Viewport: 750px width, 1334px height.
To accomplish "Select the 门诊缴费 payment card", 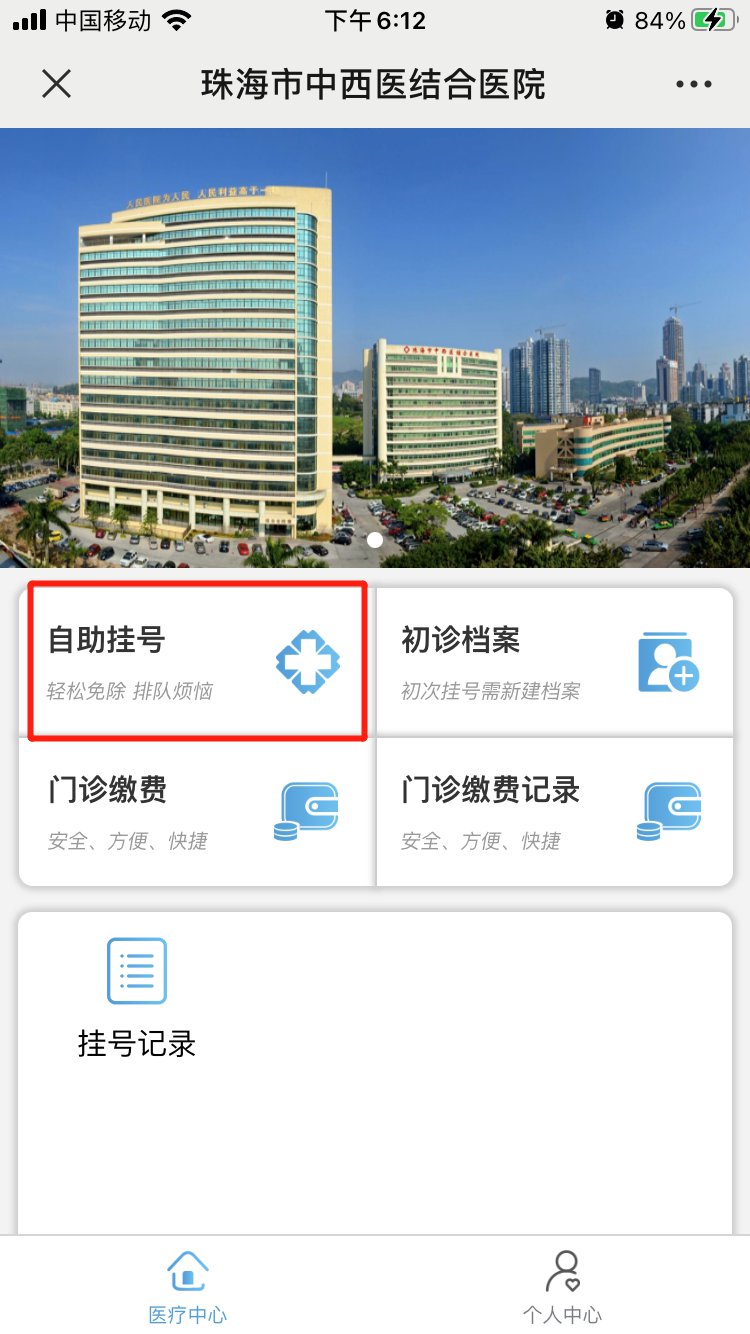I will point(196,812).
